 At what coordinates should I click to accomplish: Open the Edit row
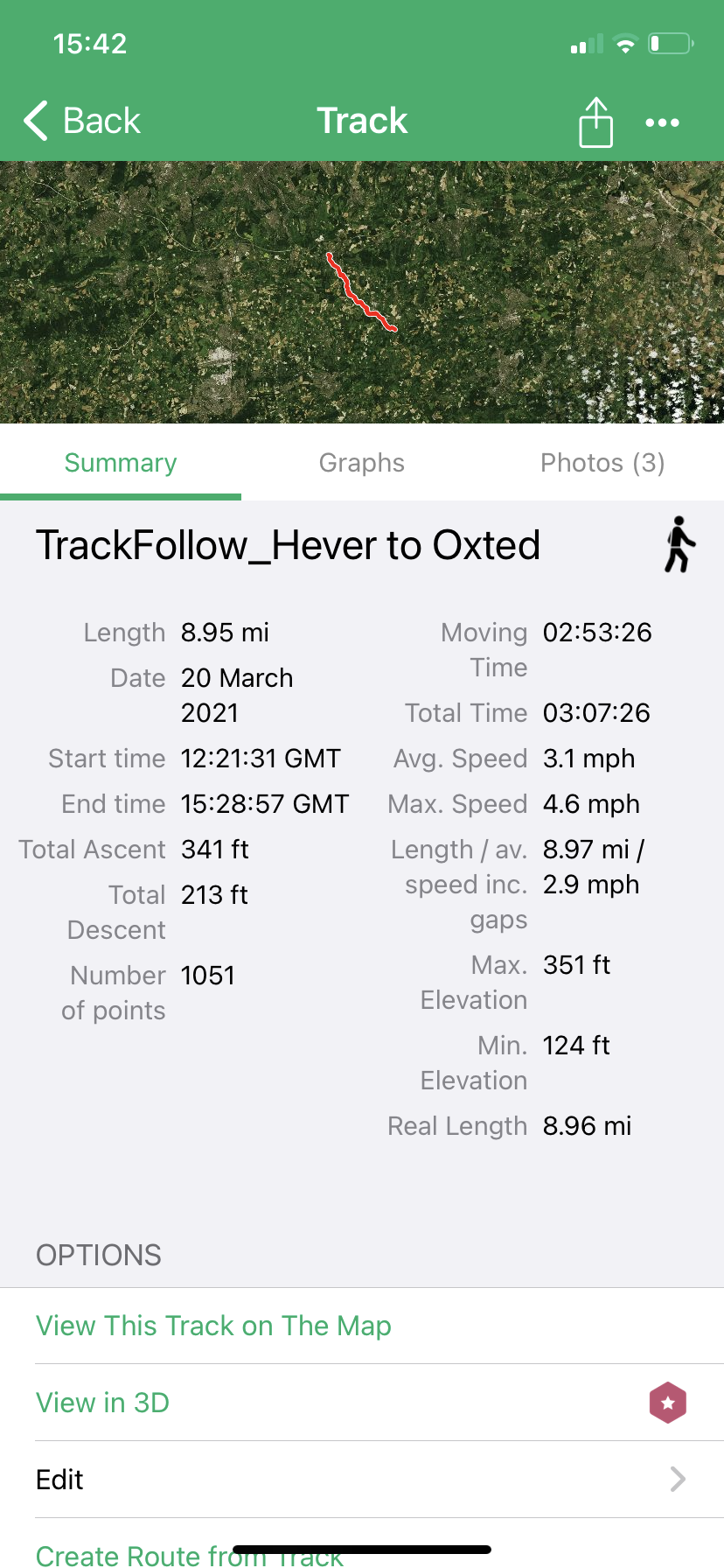click(362, 1480)
